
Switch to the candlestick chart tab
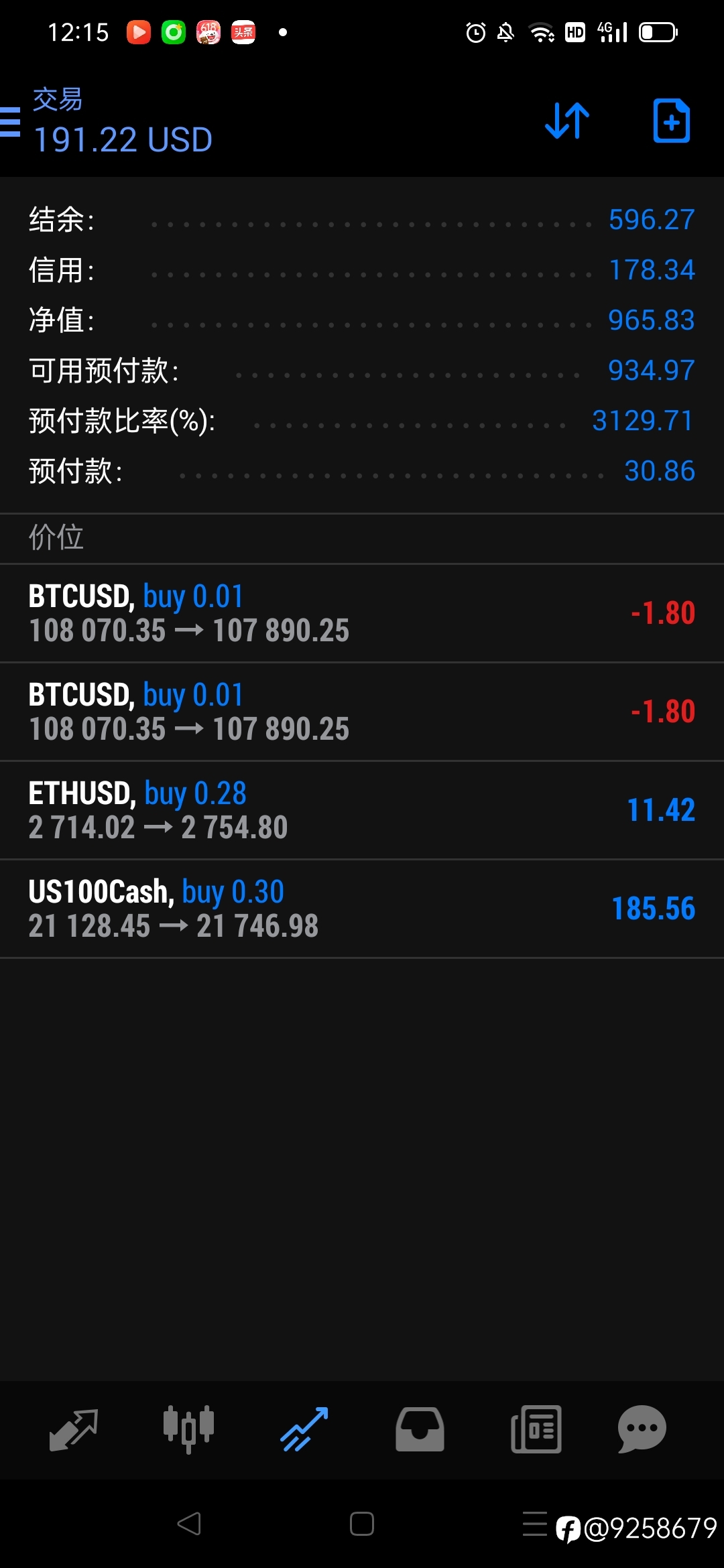tap(189, 1429)
